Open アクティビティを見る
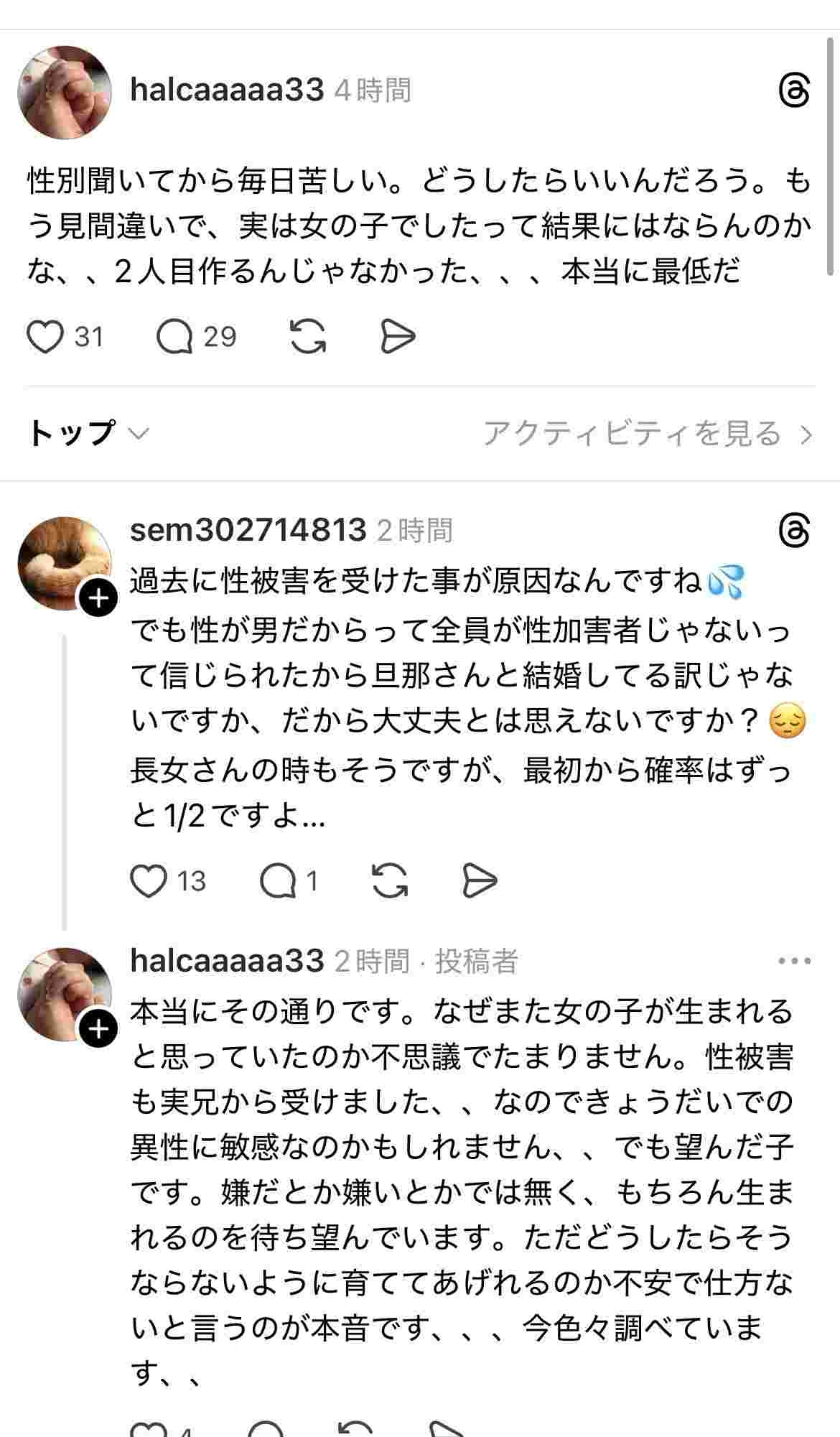This screenshot has height=1437, width=840. click(647, 434)
